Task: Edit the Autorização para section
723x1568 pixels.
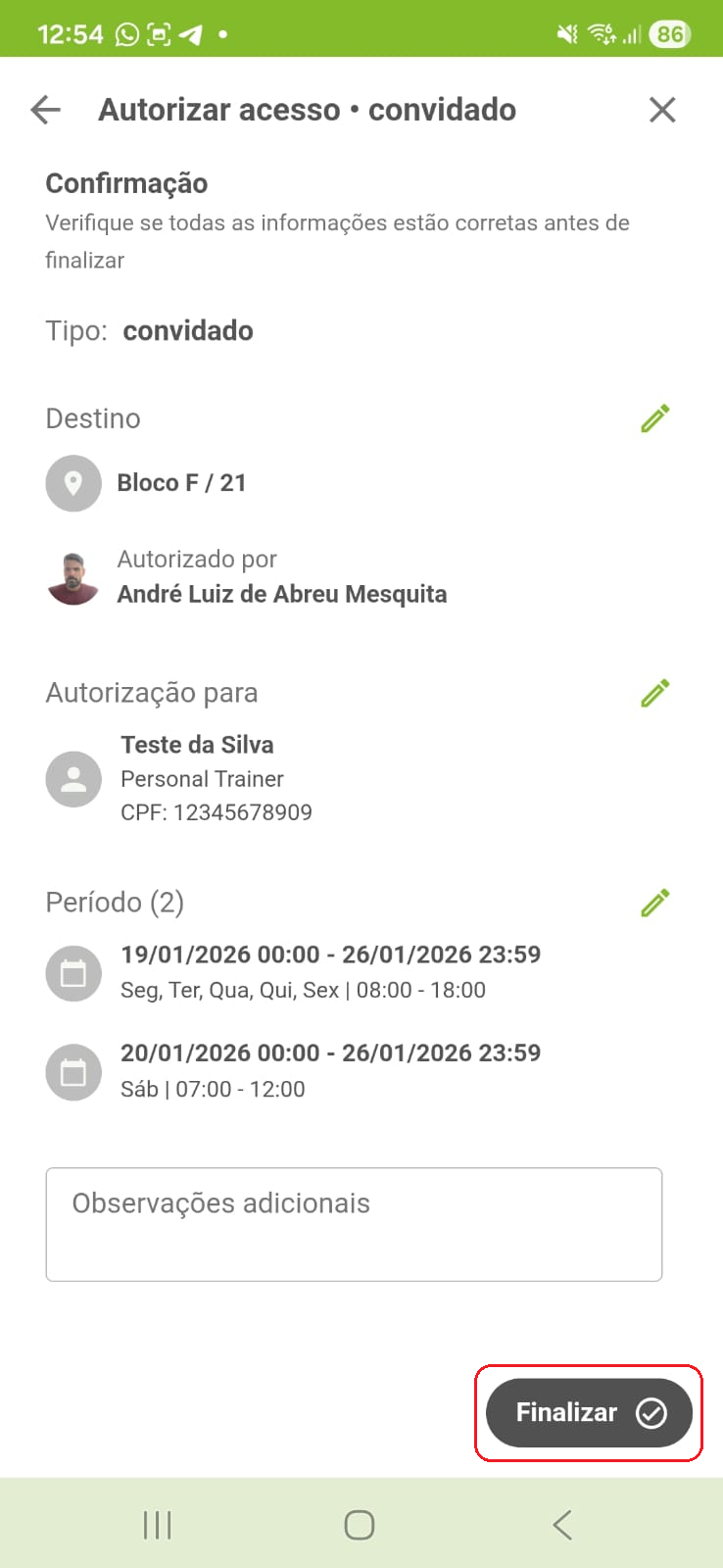Action: pos(654,693)
